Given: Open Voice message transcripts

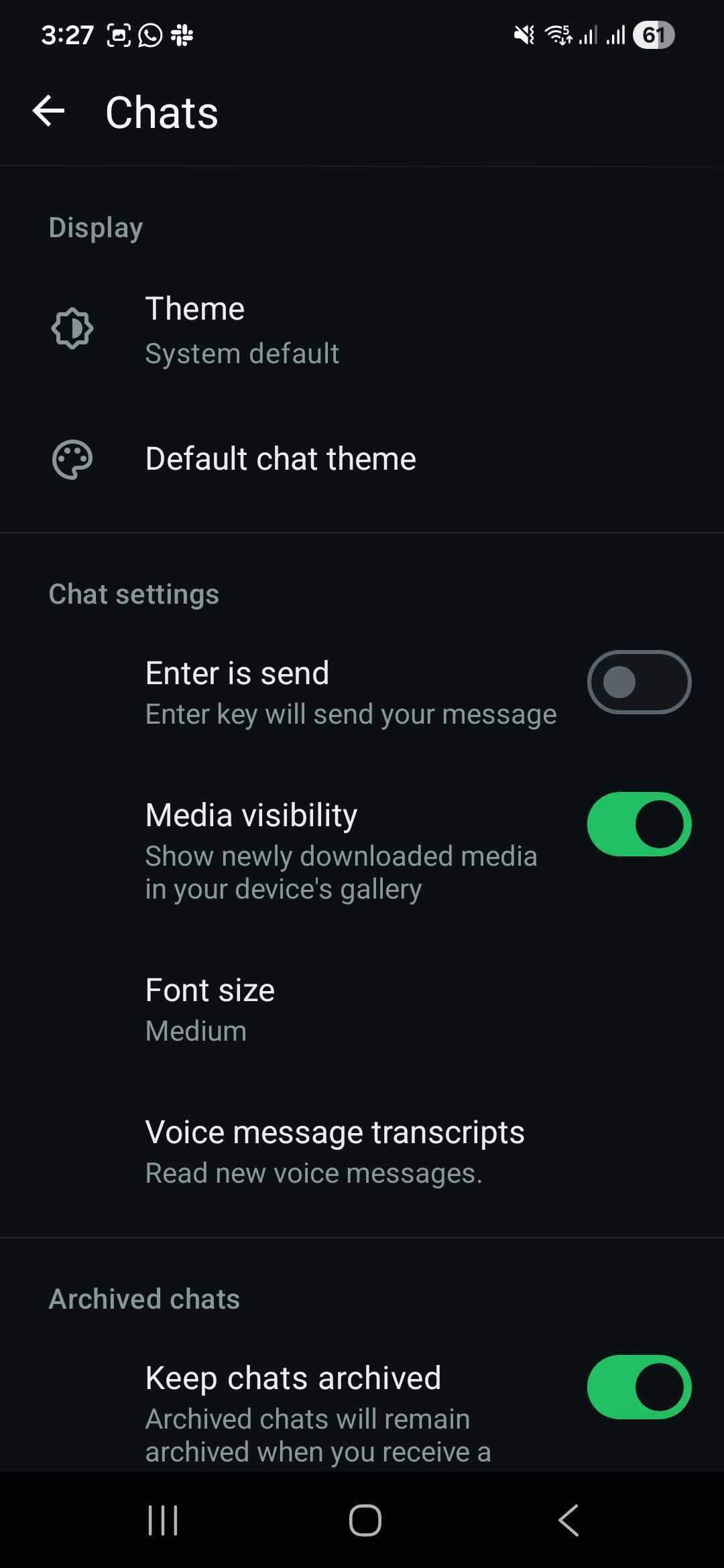Looking at the screenshot, I should tap(334, 1151).
